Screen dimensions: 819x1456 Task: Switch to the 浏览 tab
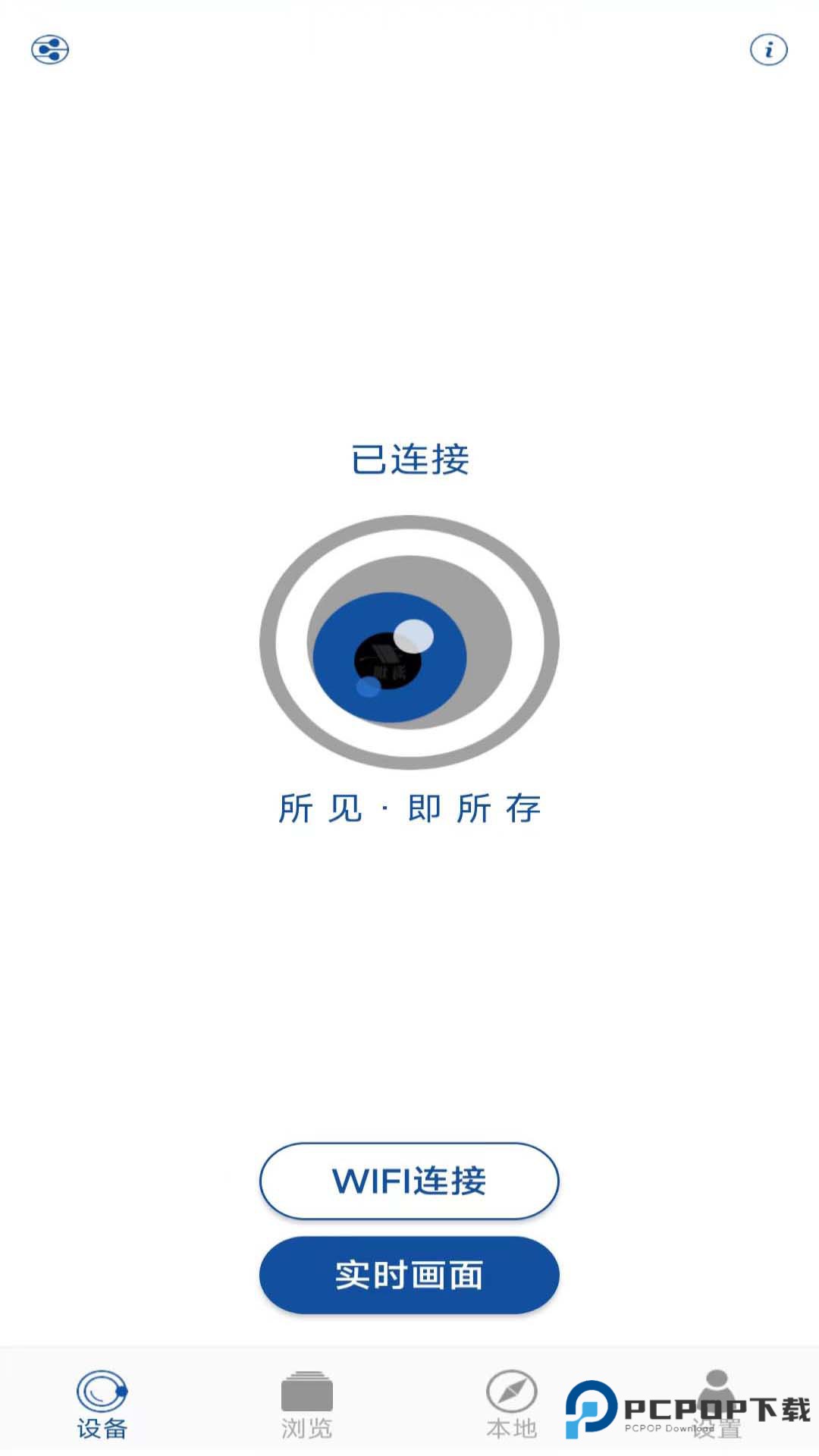point(306,1404)
